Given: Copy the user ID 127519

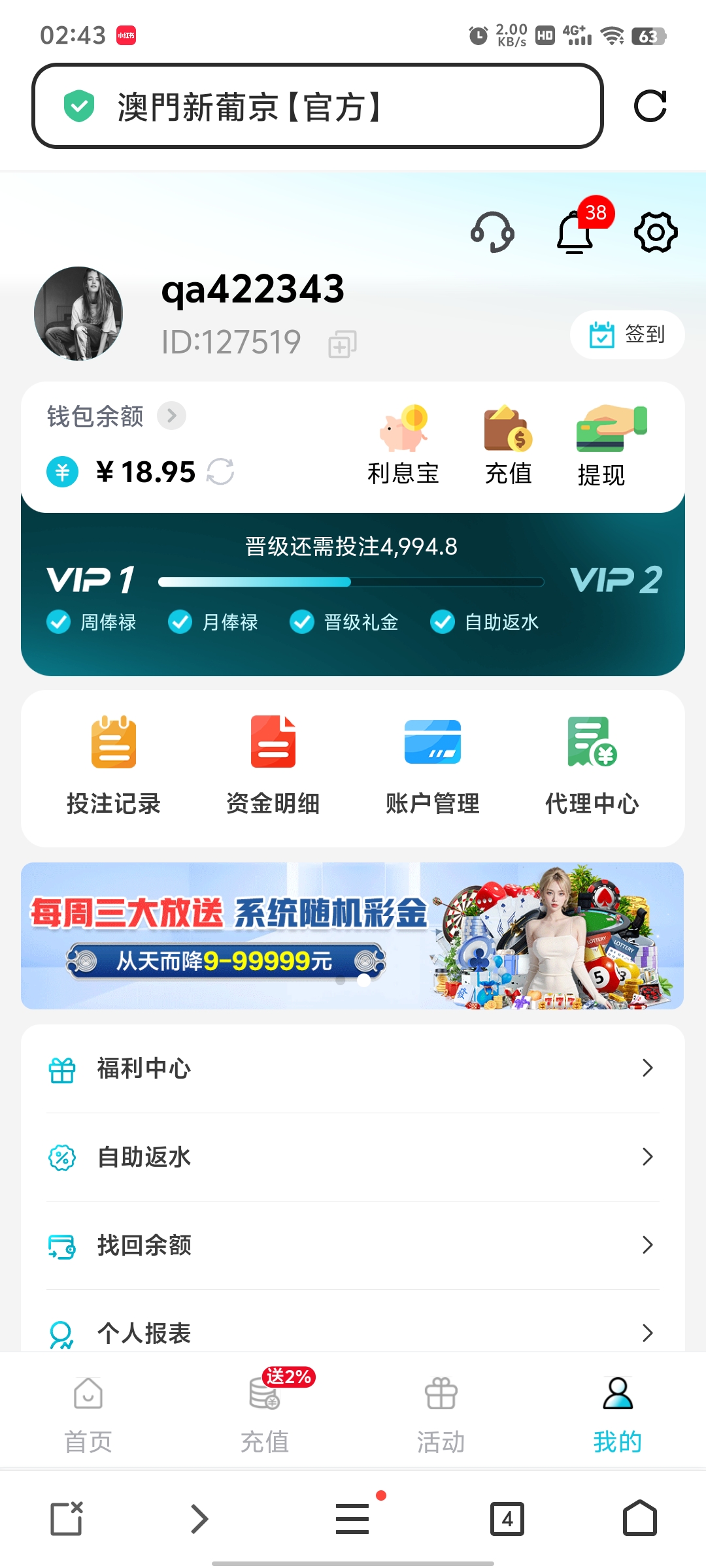Looking at the screenshot, I should point(342,344).
